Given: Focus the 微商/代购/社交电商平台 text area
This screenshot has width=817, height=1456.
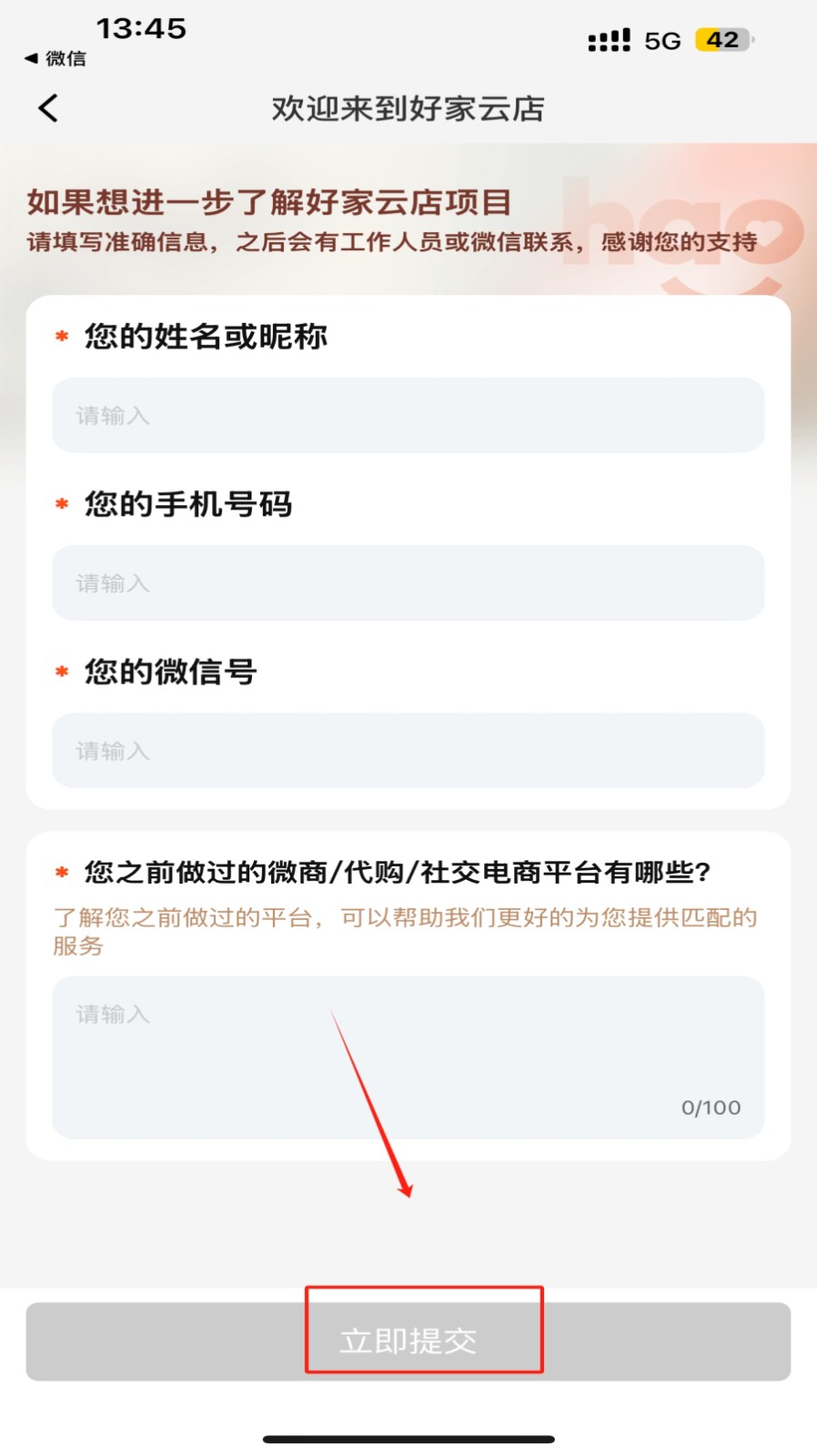Looking at the screenshot, I should coord(408,1057).
